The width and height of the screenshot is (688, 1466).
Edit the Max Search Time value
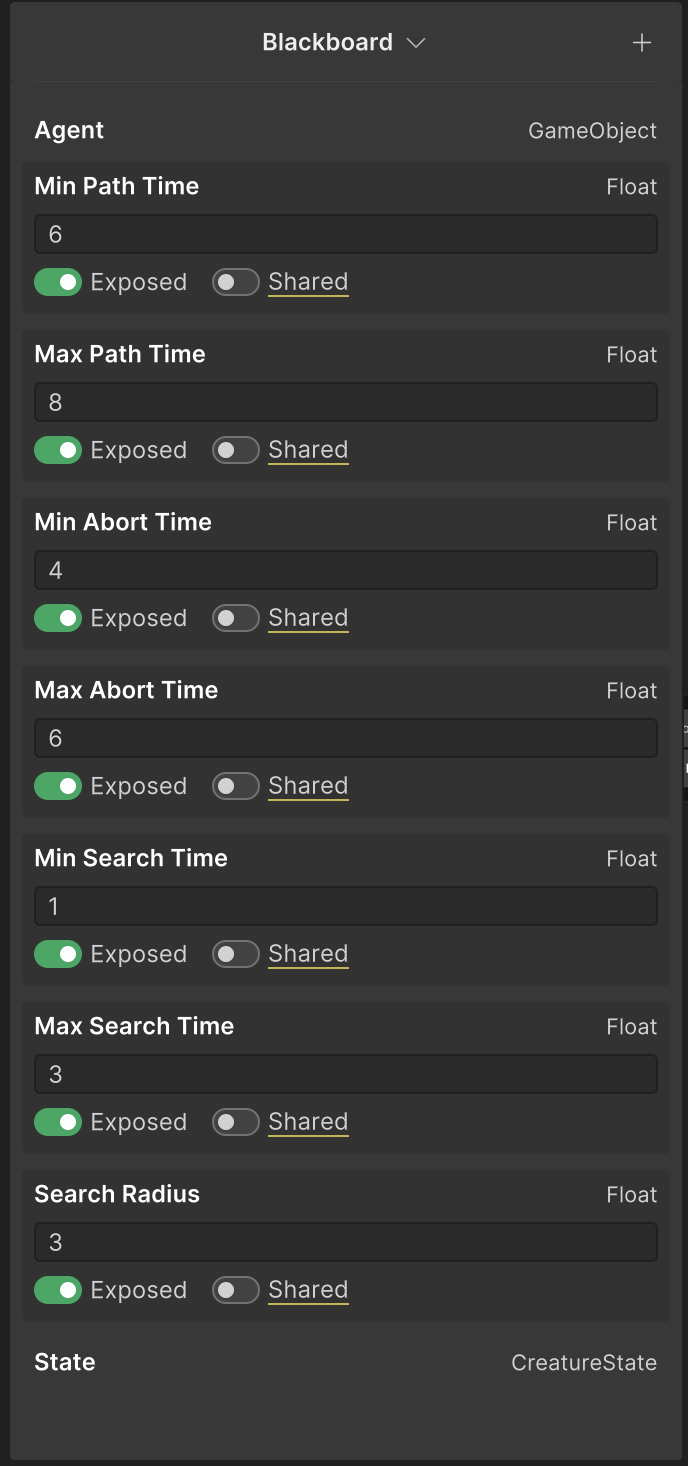[345, 1074]
